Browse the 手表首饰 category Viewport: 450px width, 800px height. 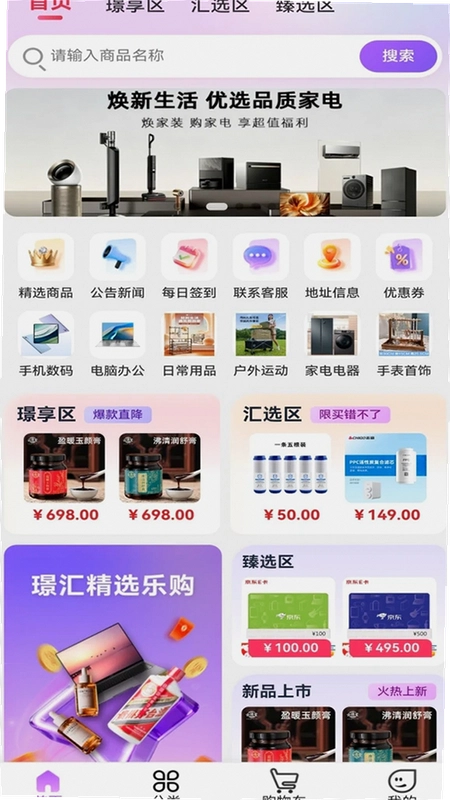(404, 344)
